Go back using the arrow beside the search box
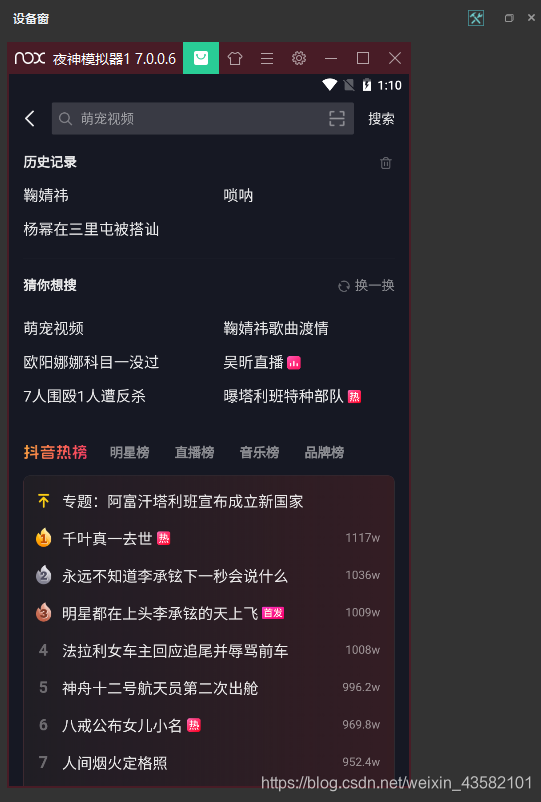This screenshot has width=541, height=802. pyautogui.click(x=30, y=119)
